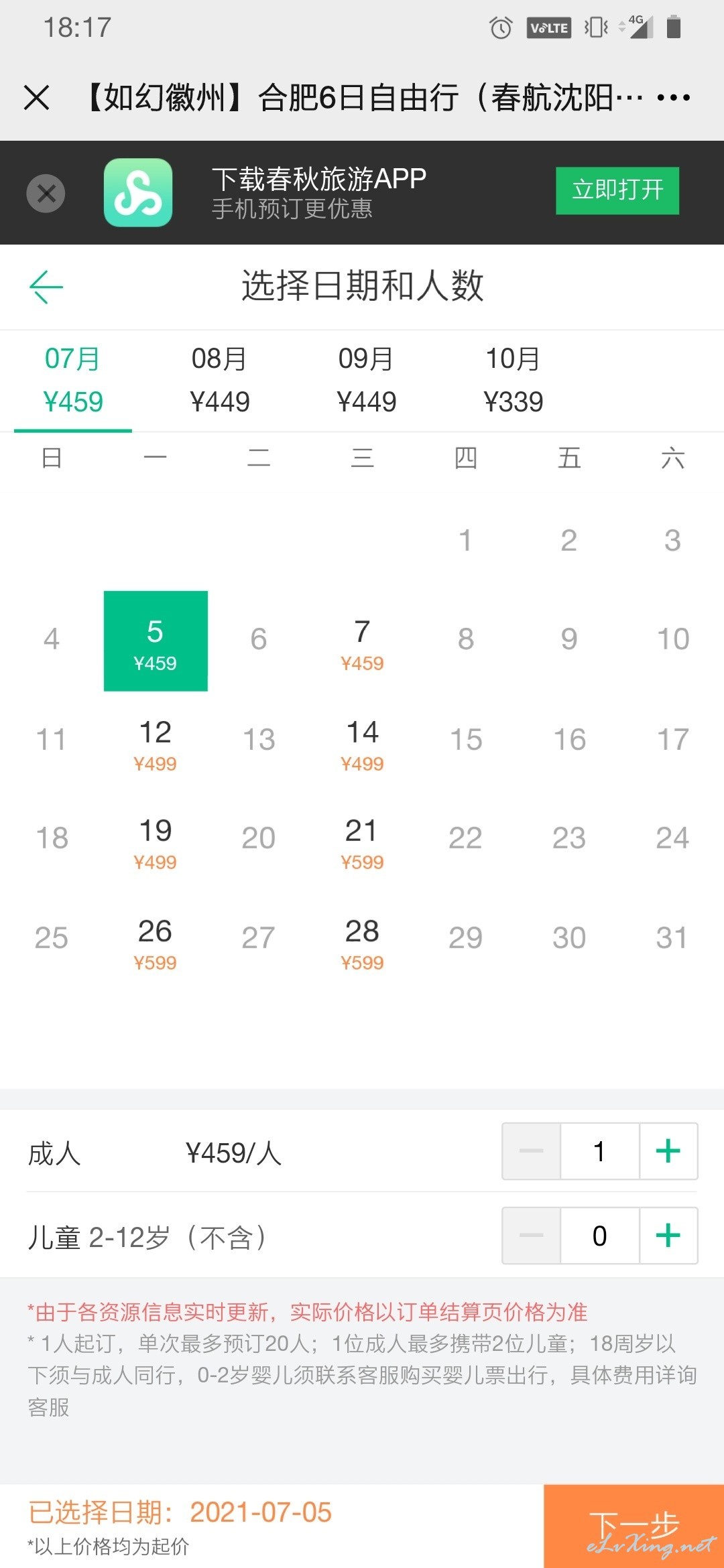Choose July 19 departure date
724x1568 pixels.
tap(155, 840)
